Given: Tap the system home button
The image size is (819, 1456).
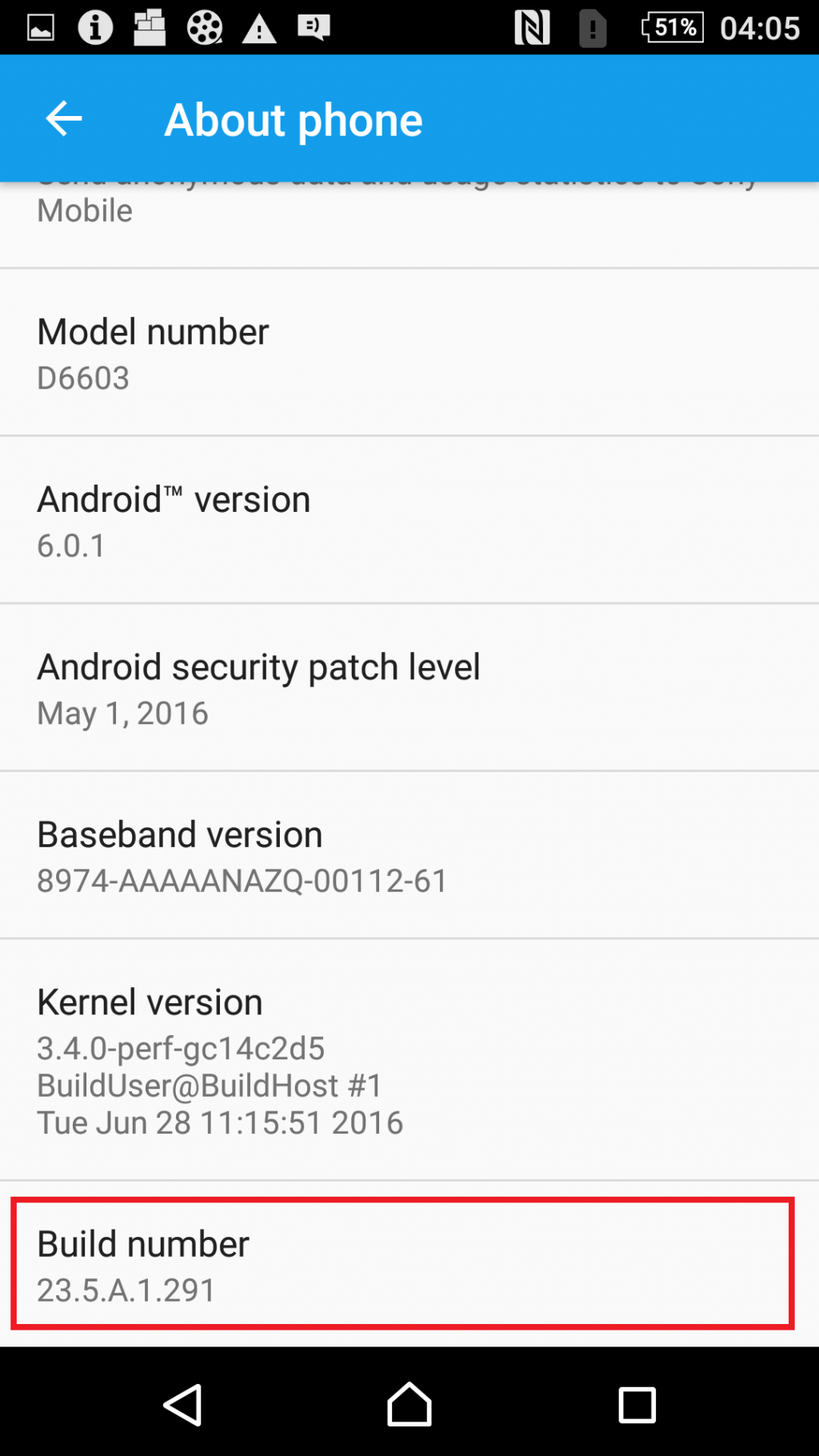Looking at the screenshot, I should click(409, 1405).
